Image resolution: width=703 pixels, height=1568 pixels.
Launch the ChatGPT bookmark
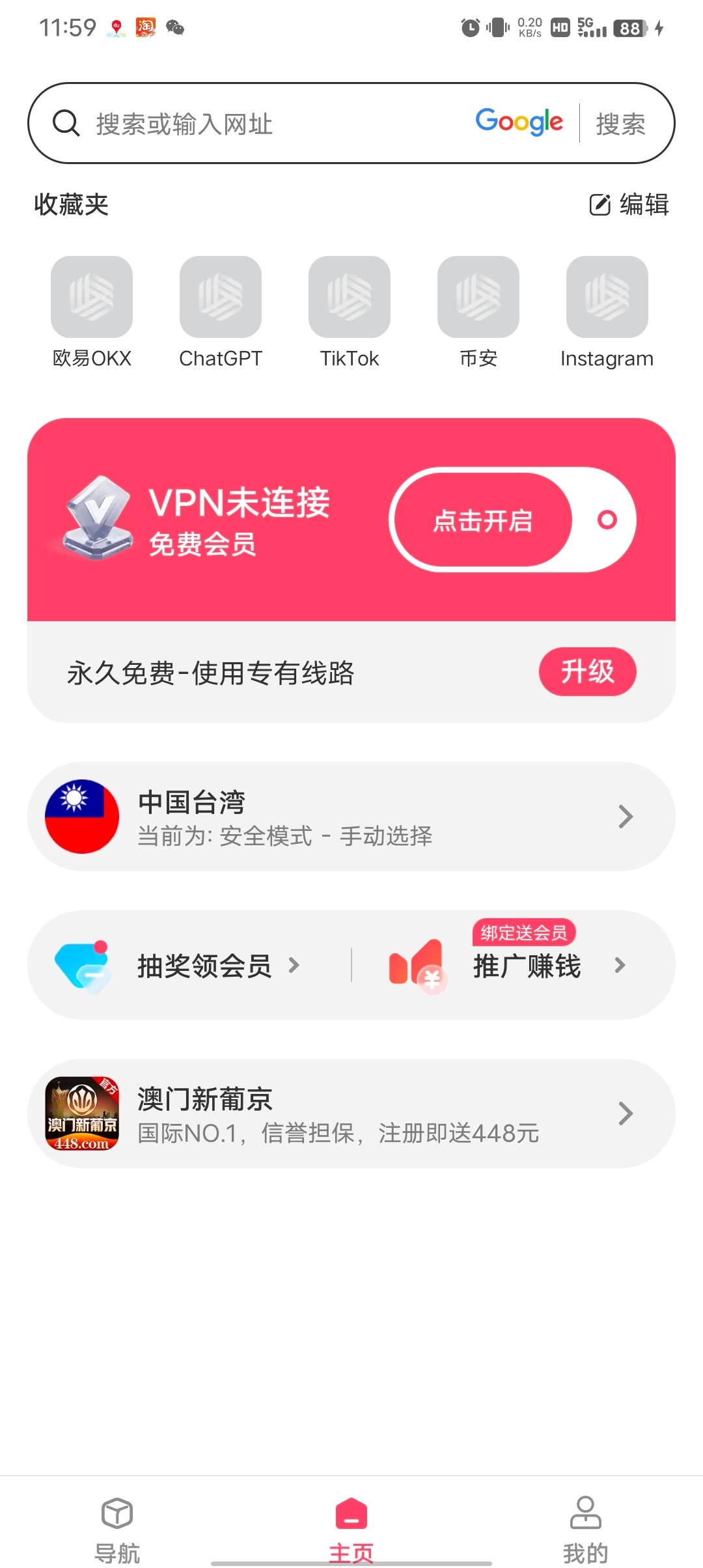221,298
